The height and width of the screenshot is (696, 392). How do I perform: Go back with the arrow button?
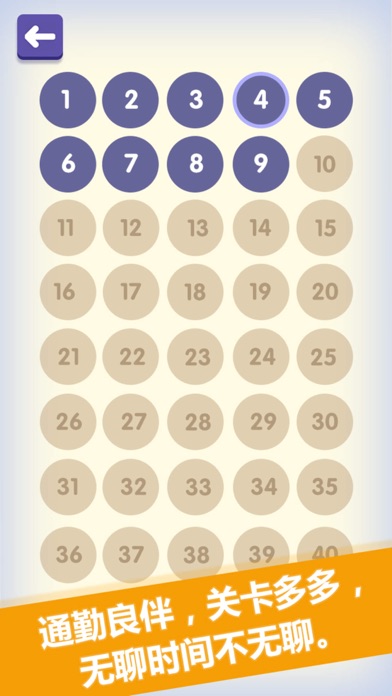pos(40,37)
